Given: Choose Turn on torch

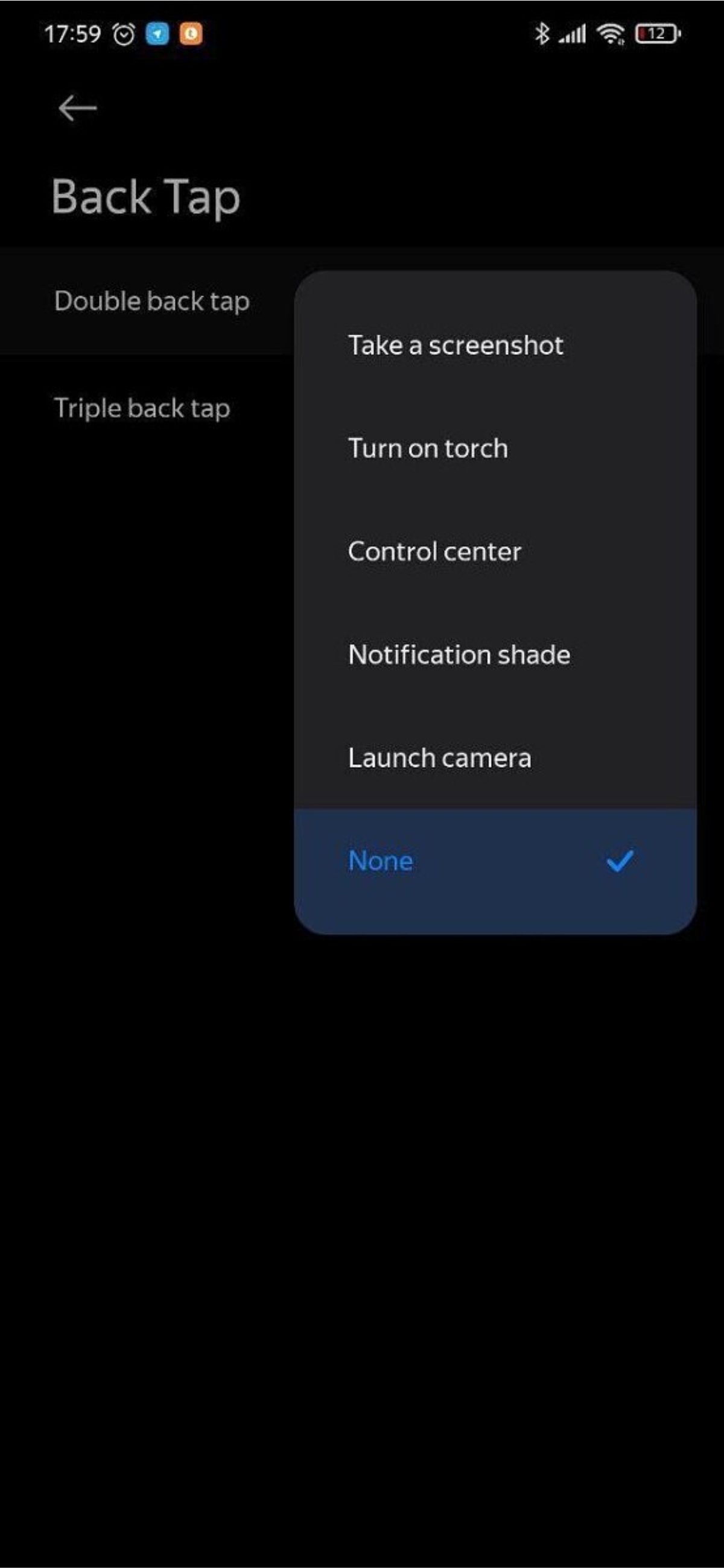Looking at the screenshot, I should pos(495,448).
